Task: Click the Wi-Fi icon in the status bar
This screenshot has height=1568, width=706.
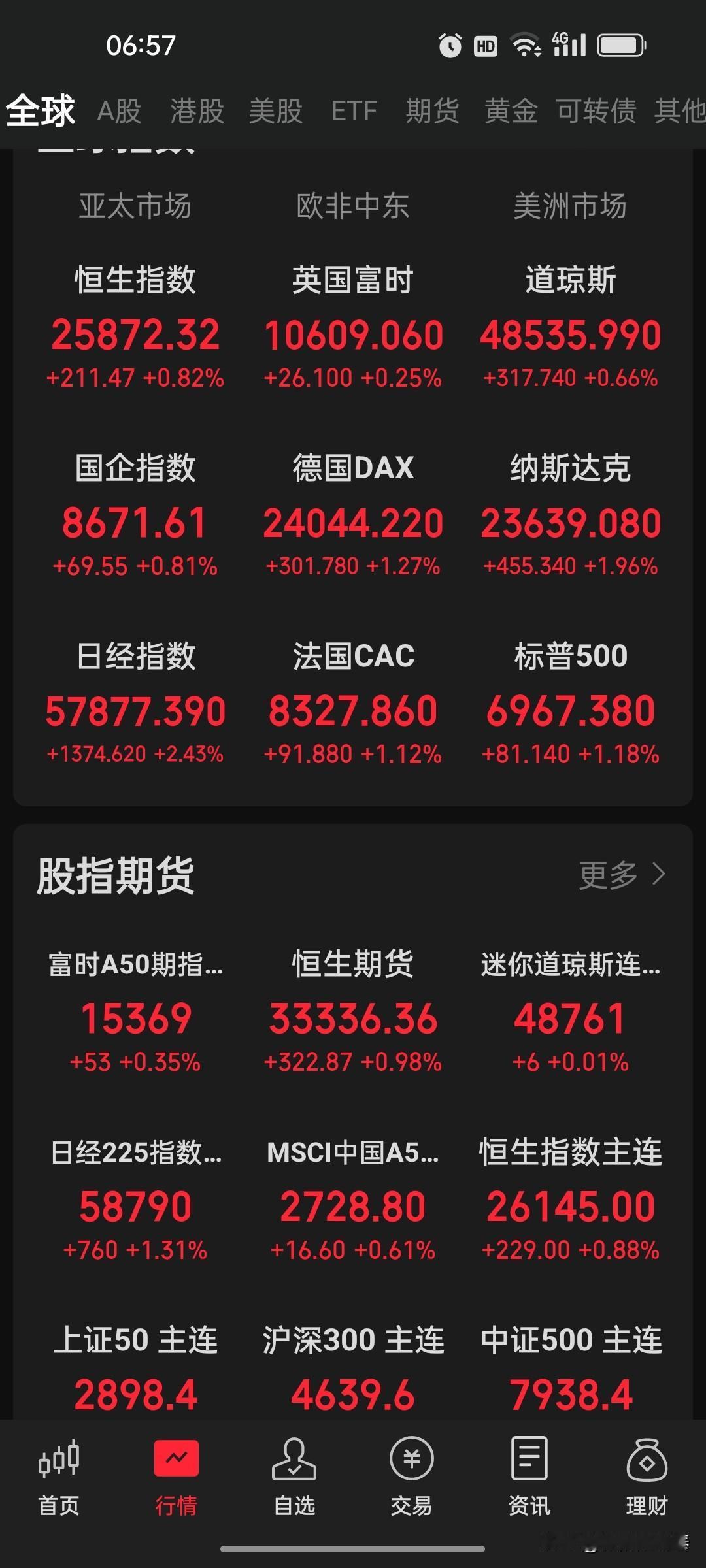Action: [524, 44]
